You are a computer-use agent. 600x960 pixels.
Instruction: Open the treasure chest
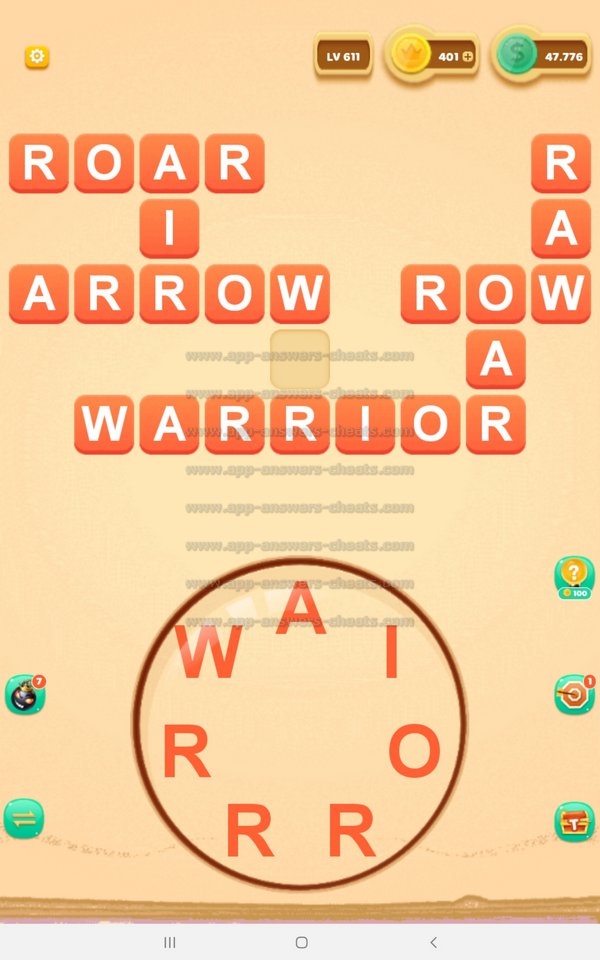pyautogui.click(x=574, y=822)
